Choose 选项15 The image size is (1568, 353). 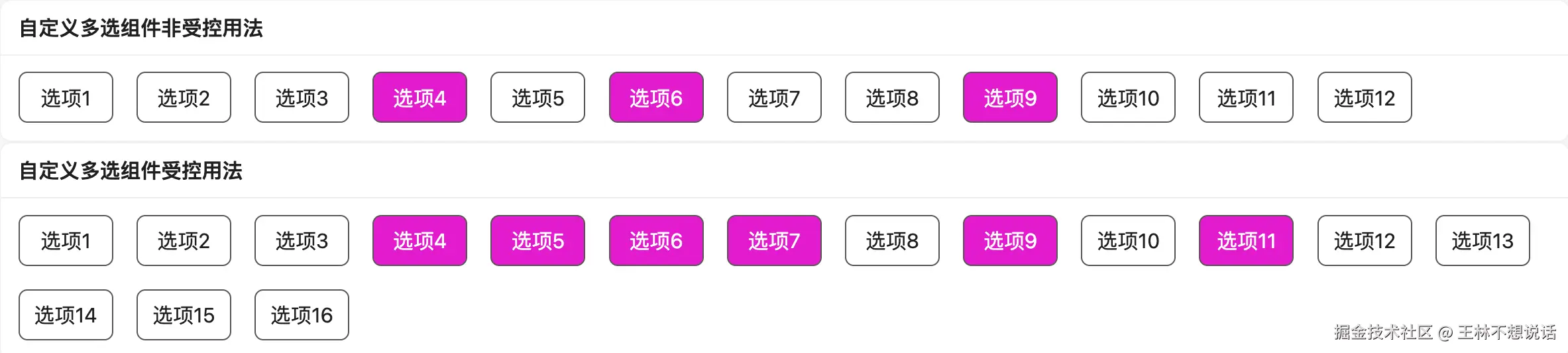184,315
